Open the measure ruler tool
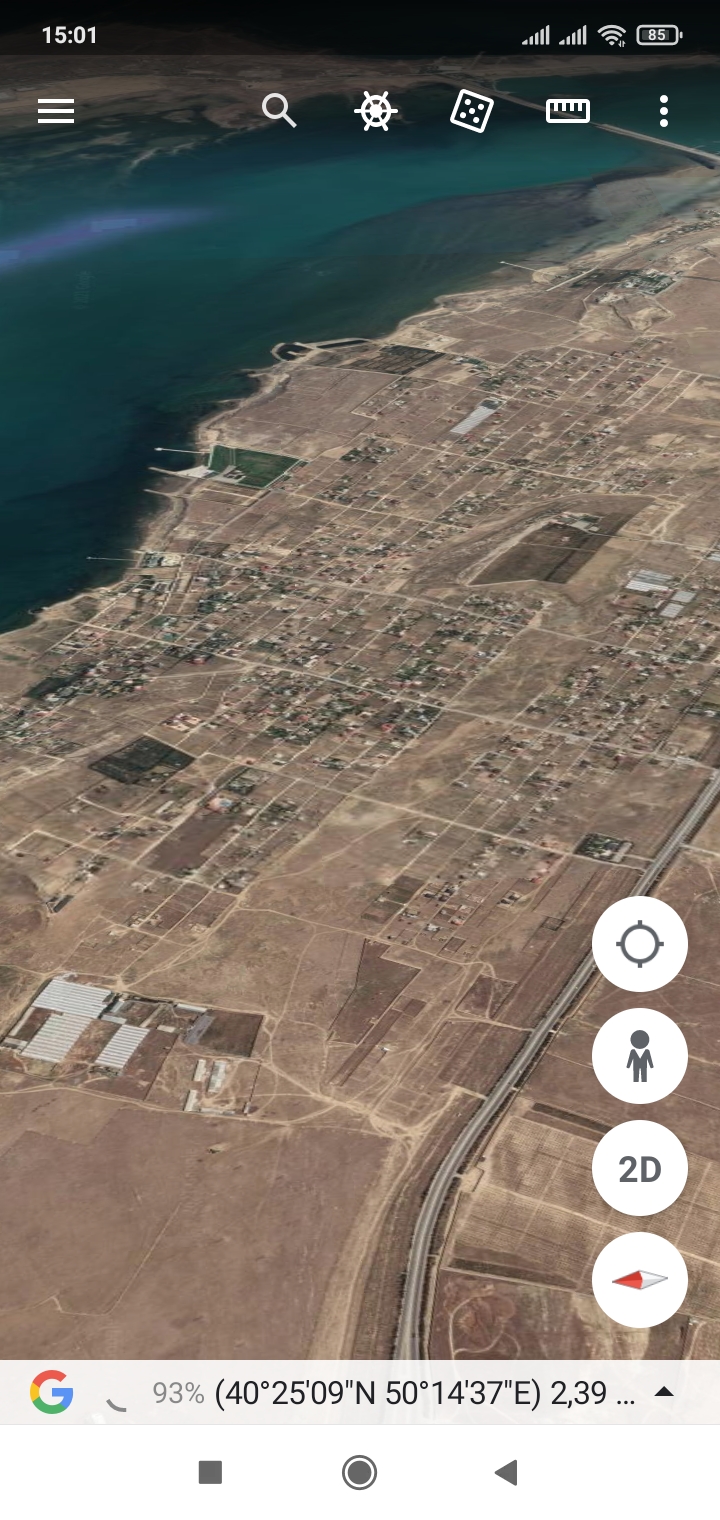Image resolution: width=720 pixels, height=1520 pixels. pyautogui.click(x=568, y=111)
